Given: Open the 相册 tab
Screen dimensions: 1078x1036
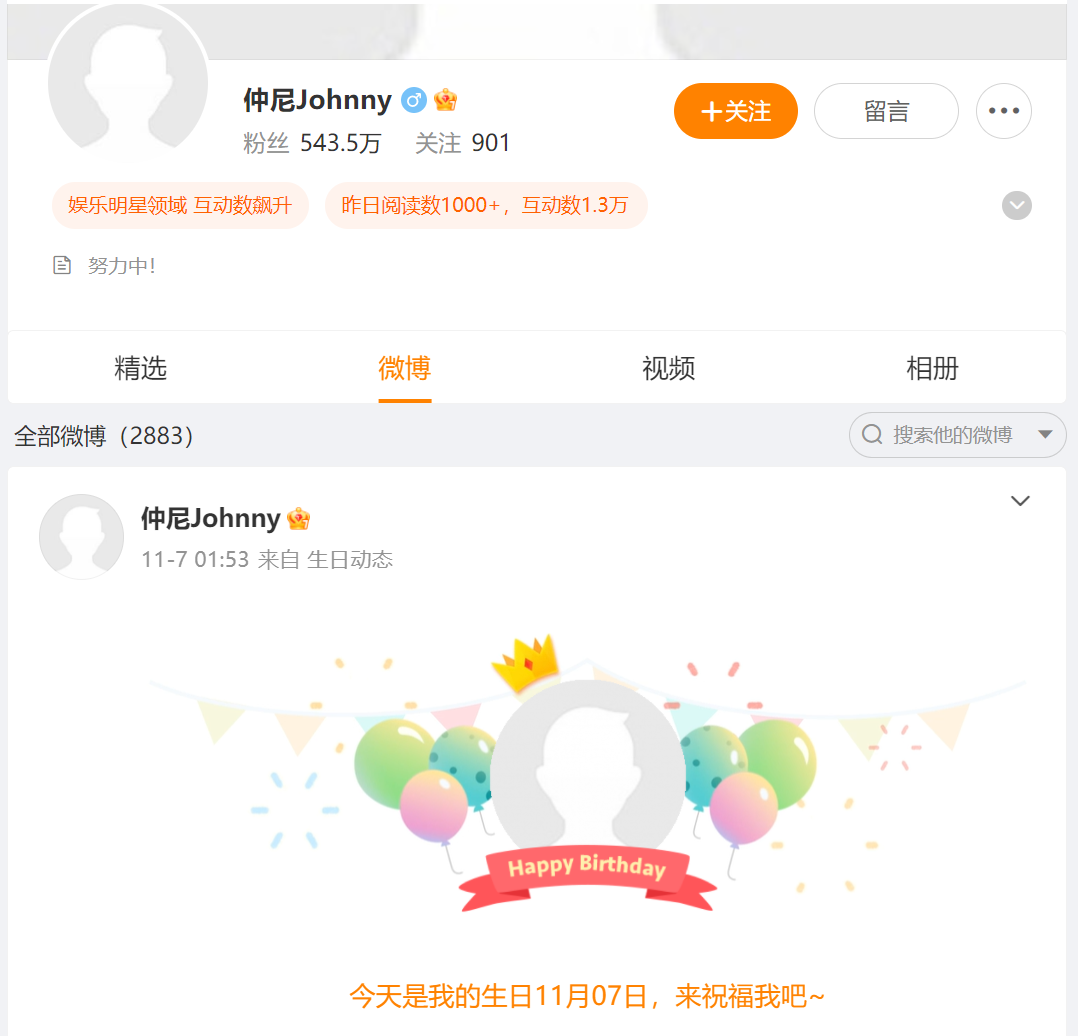Looking at the screenshot, I should point(932,368).
